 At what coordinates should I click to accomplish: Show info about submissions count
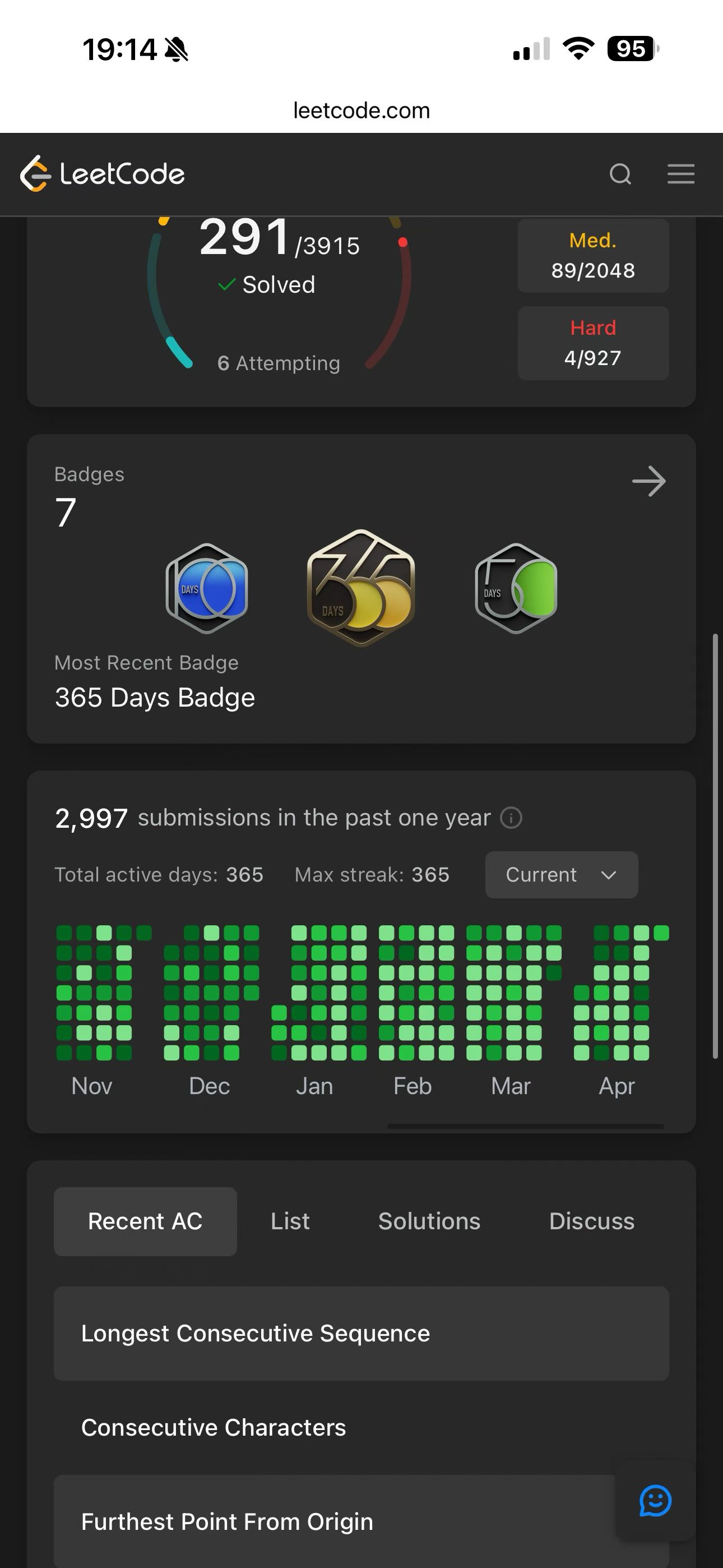pyautogui.click(x=511, y=818)
